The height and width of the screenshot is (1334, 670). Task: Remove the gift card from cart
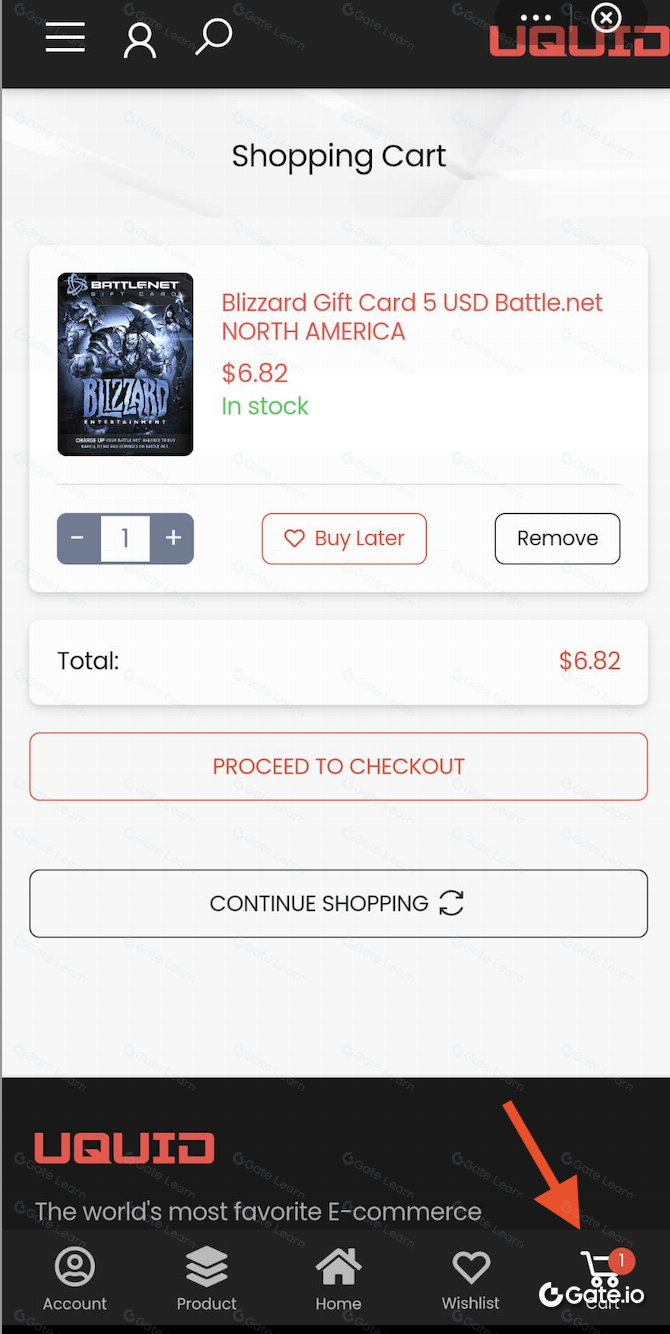[x=557, y=538]
